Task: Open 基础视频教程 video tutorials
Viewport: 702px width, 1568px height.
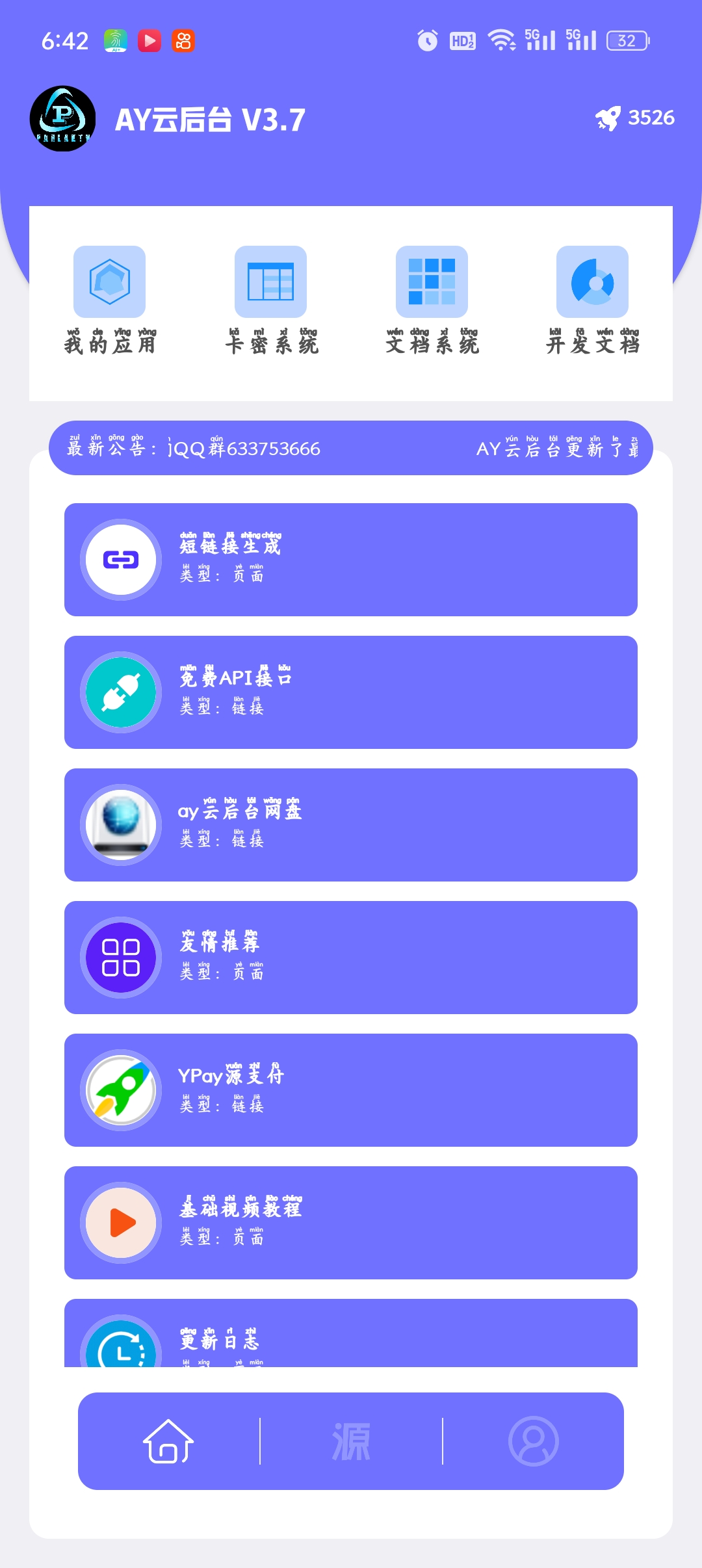Action: [351, 1223]
